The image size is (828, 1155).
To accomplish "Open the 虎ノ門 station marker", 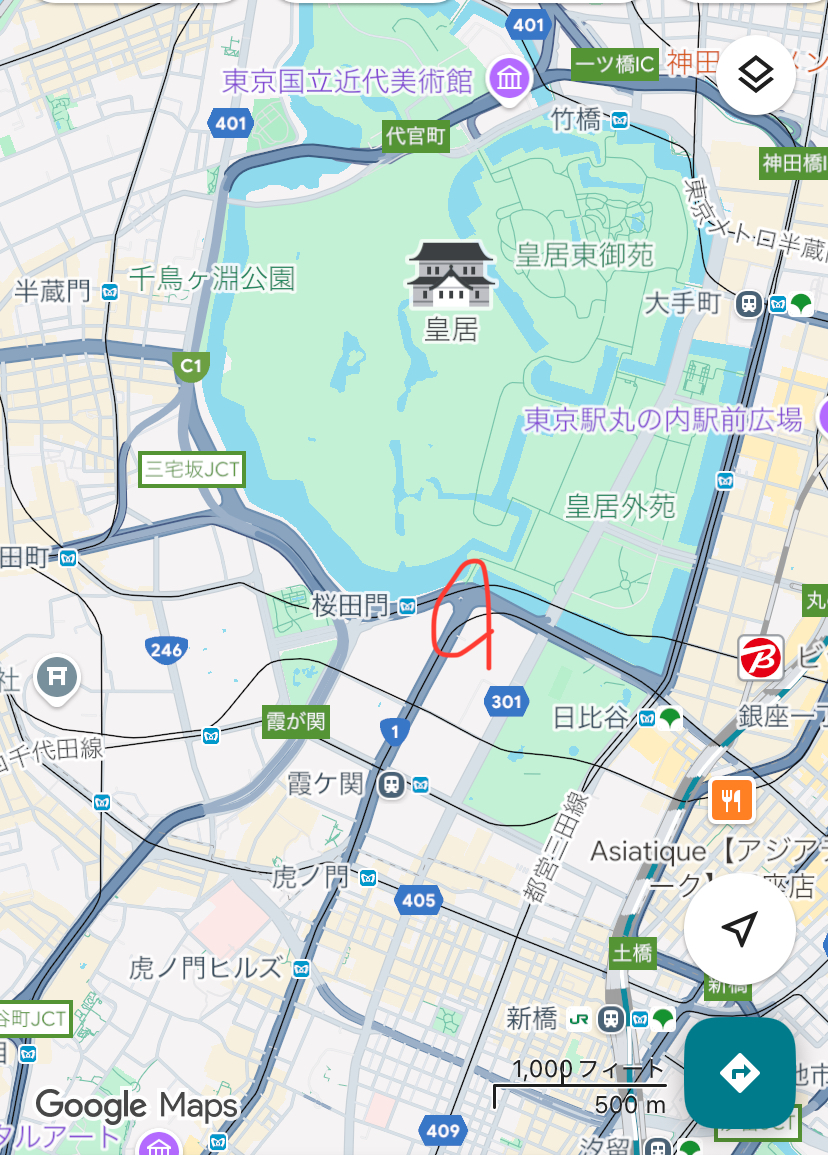I will point(368,878).
